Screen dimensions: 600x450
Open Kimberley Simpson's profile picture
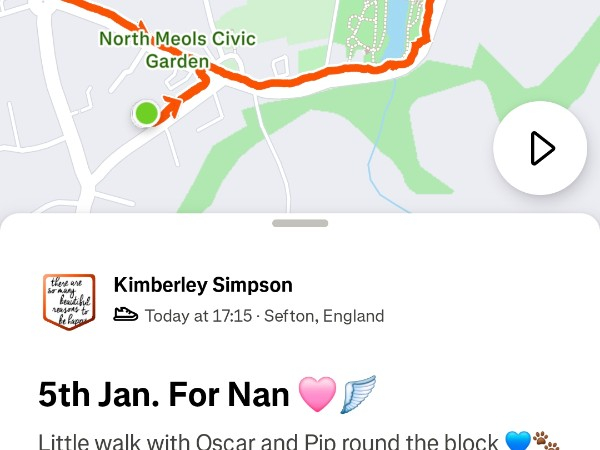click(x=68, y=301)
